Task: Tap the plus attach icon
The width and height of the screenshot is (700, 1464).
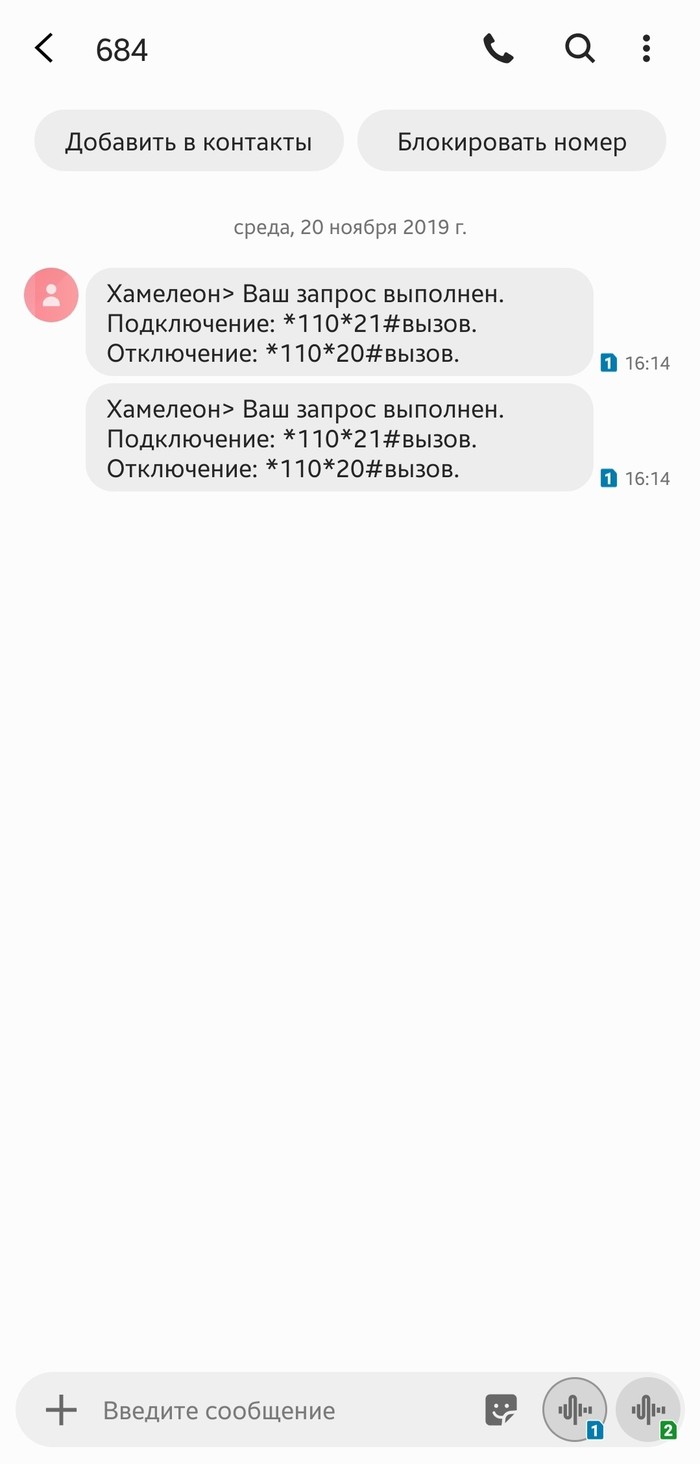Action: pyautogui.click(x=61, y=1411)
